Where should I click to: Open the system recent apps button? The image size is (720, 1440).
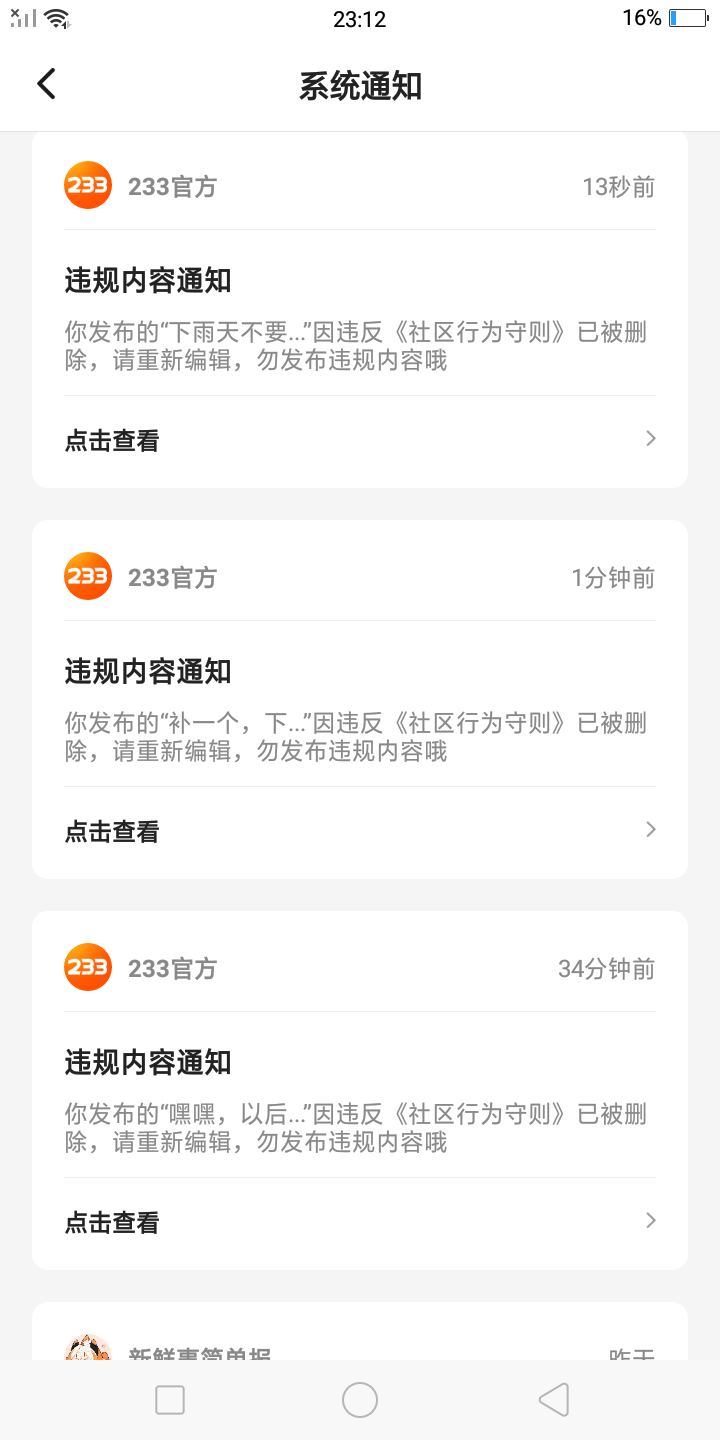coord(170,1400)
